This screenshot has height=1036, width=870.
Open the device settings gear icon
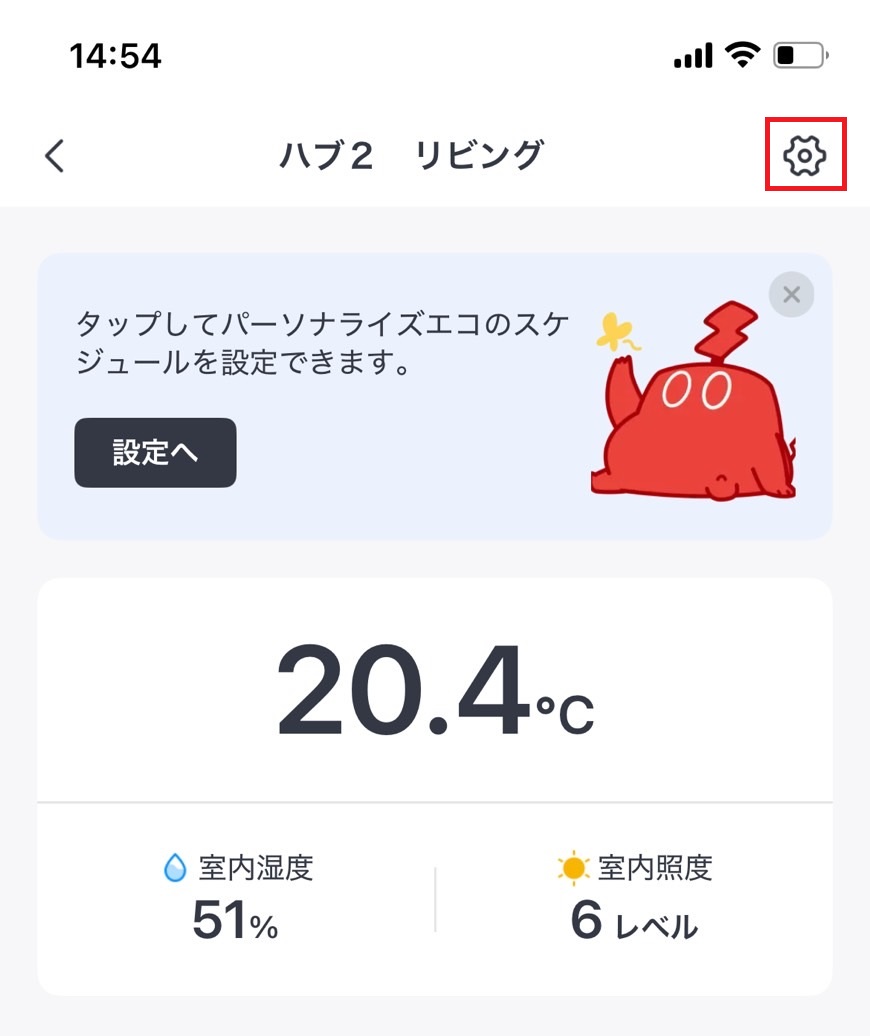(803, 155)
